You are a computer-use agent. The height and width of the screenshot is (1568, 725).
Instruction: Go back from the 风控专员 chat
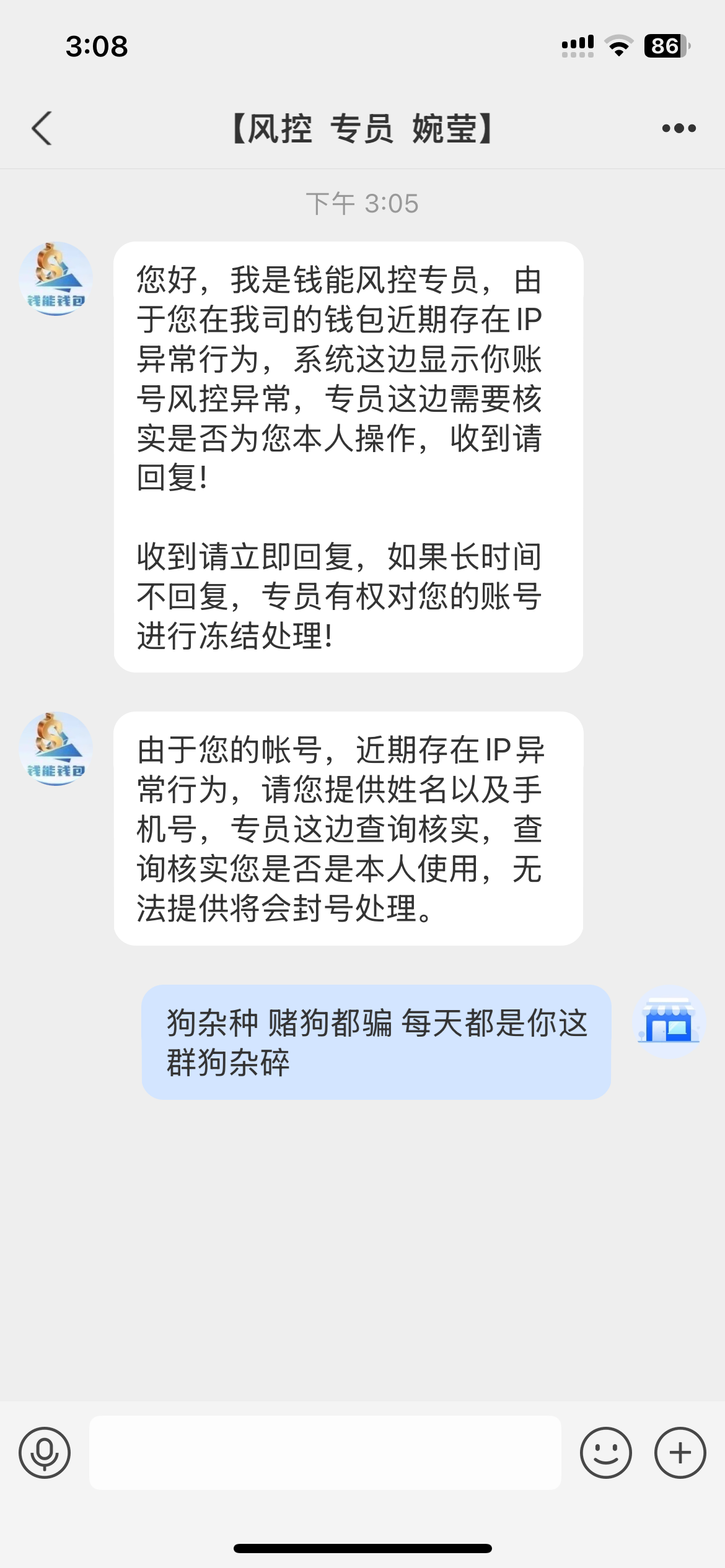click(42, 129)
